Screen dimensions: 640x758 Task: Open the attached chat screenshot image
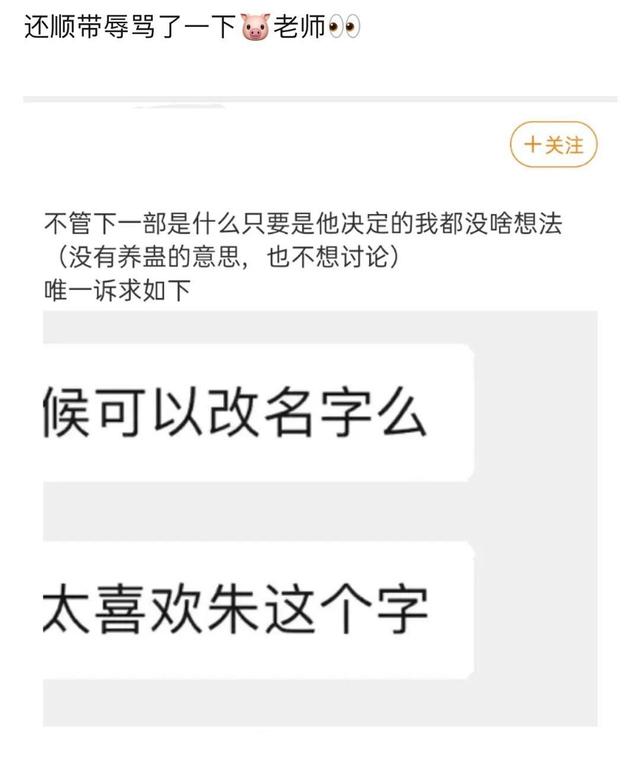tap(320, 517)
